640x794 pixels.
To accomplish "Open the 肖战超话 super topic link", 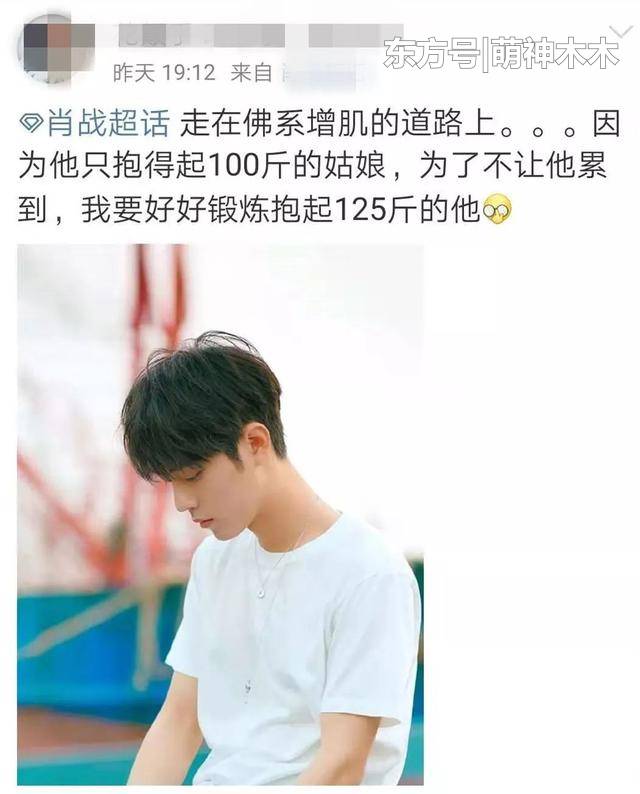I will (97, 126).
